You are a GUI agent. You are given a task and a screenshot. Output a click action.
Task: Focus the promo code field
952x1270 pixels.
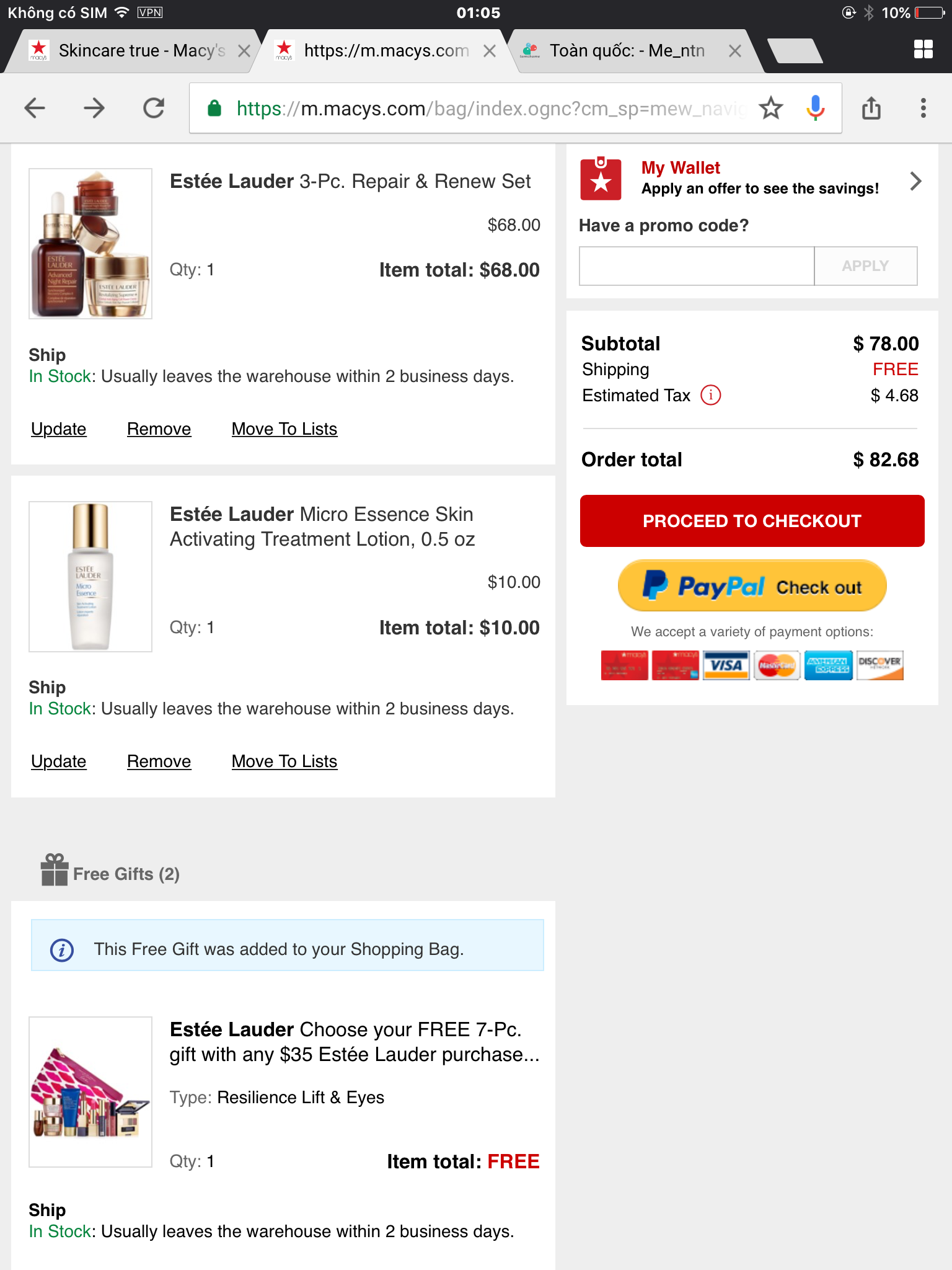pyautogui.click(x=696, y=266)
